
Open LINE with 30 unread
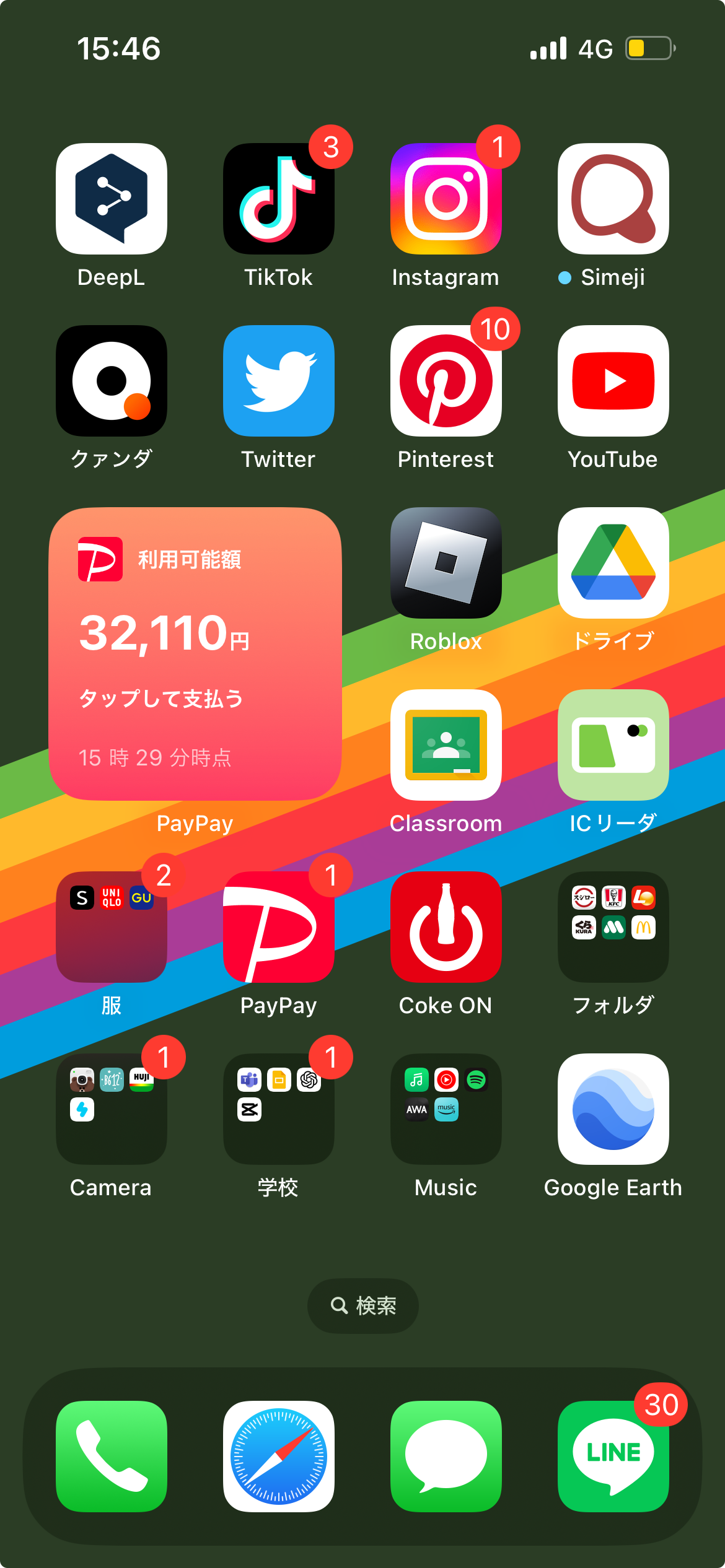click(613, 1457)
